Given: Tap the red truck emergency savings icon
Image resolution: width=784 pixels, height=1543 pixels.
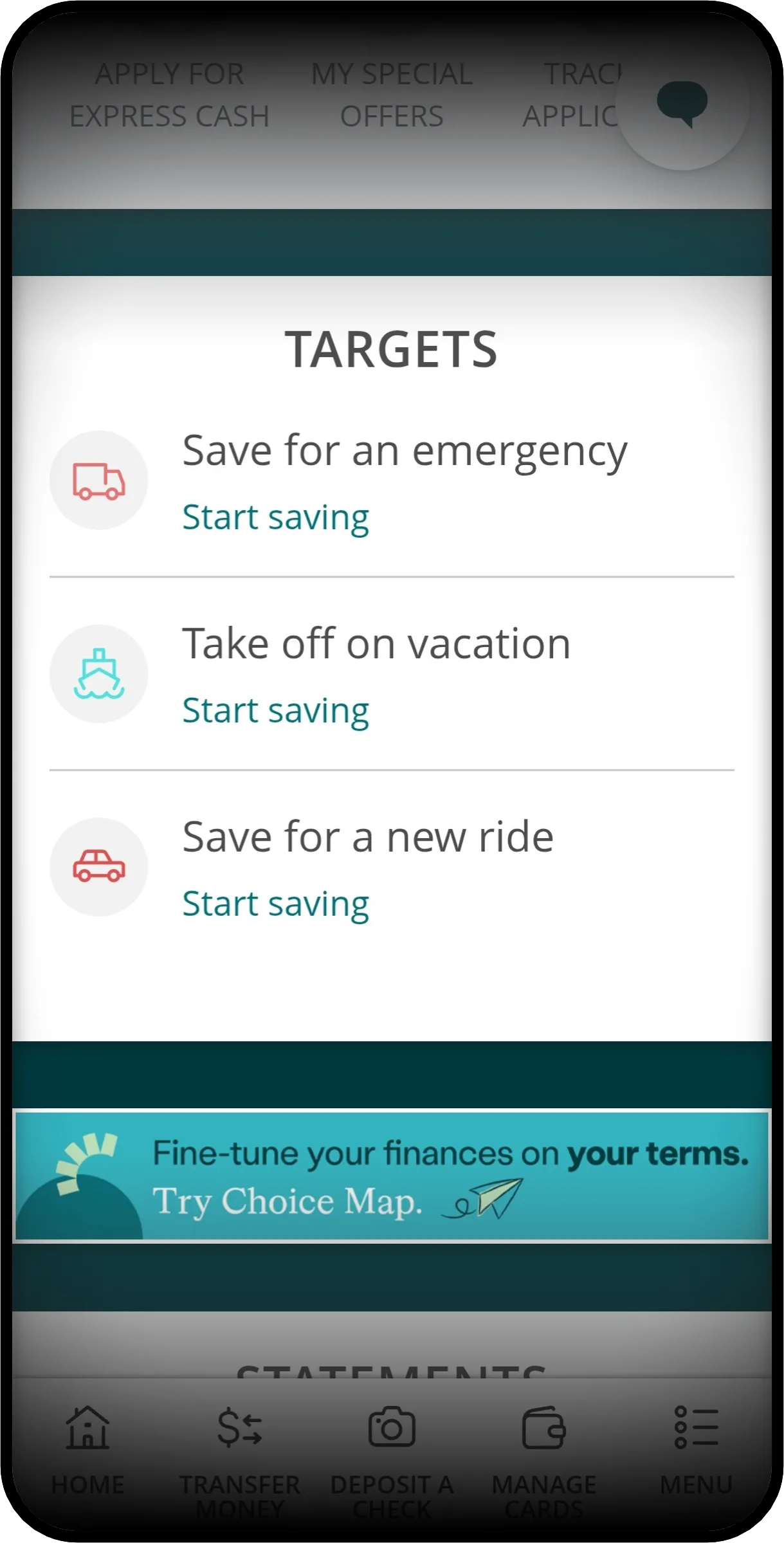Looking at the screenshot, I should (x=99, y=479).
